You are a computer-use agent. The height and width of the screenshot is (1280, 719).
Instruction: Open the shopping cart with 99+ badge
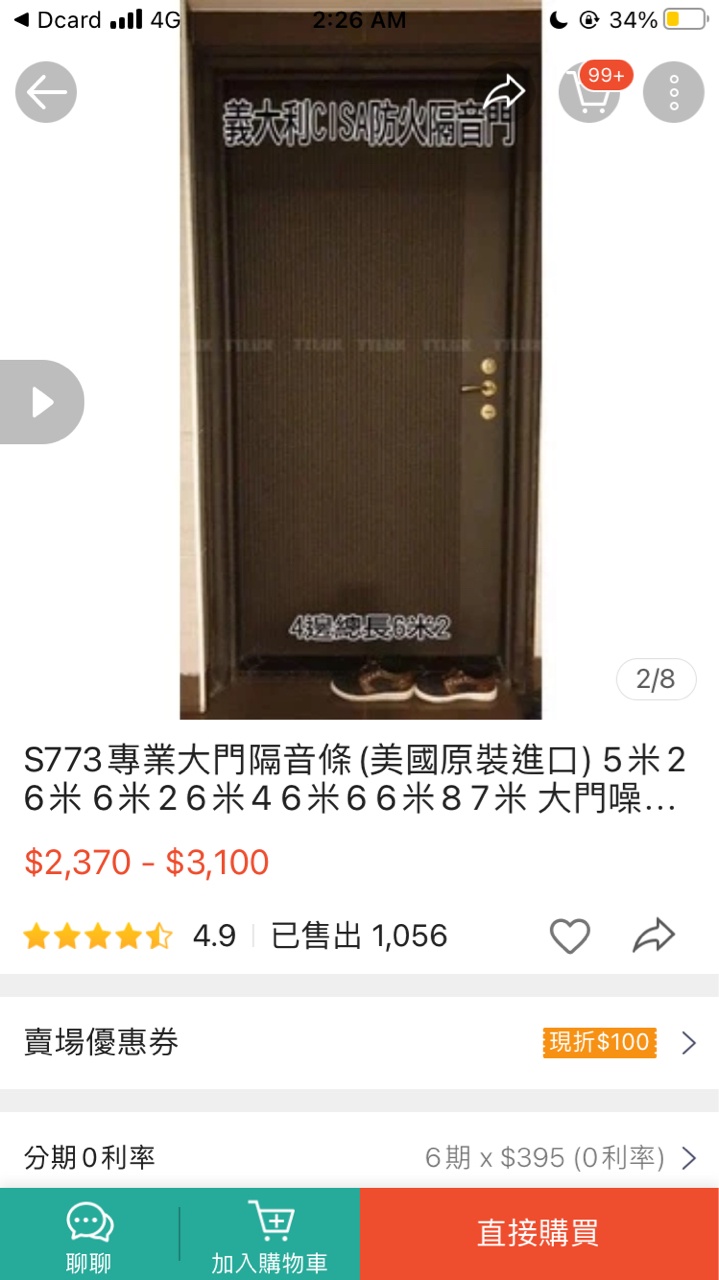[x=588, y=93]
